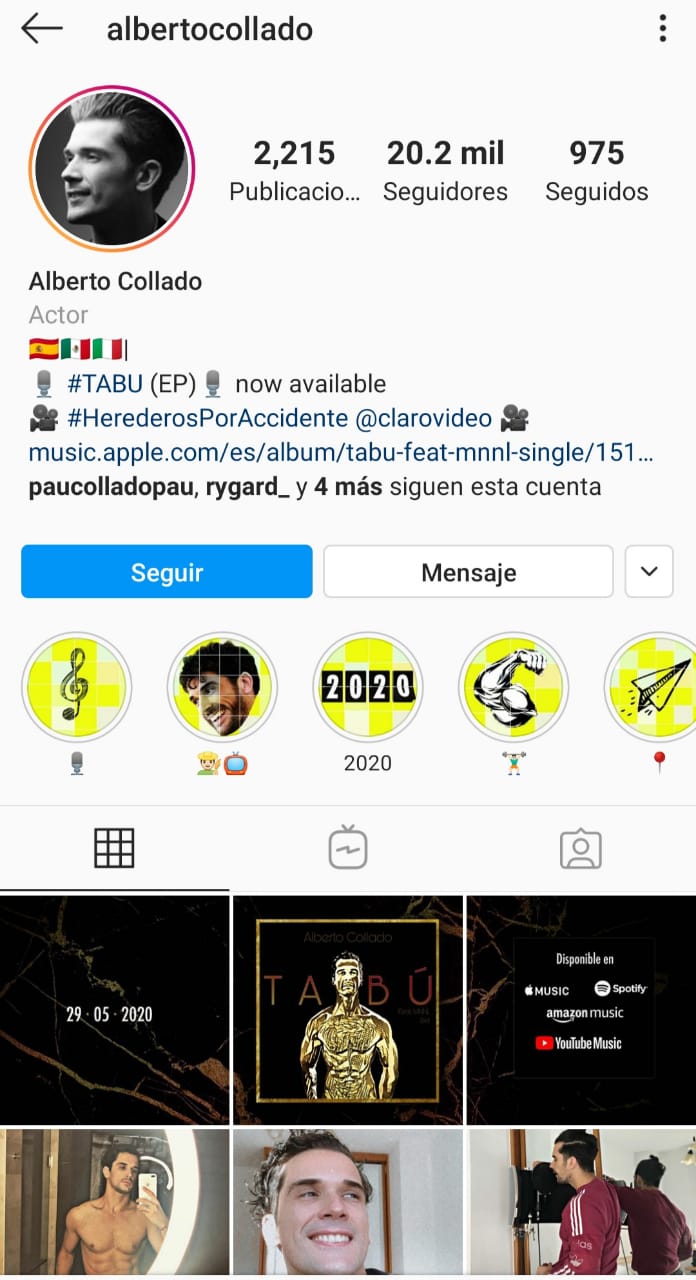This screenshot has height=1280, width=696.
Task: Open the flexed arm story highlight
Action: coord(513,686)
